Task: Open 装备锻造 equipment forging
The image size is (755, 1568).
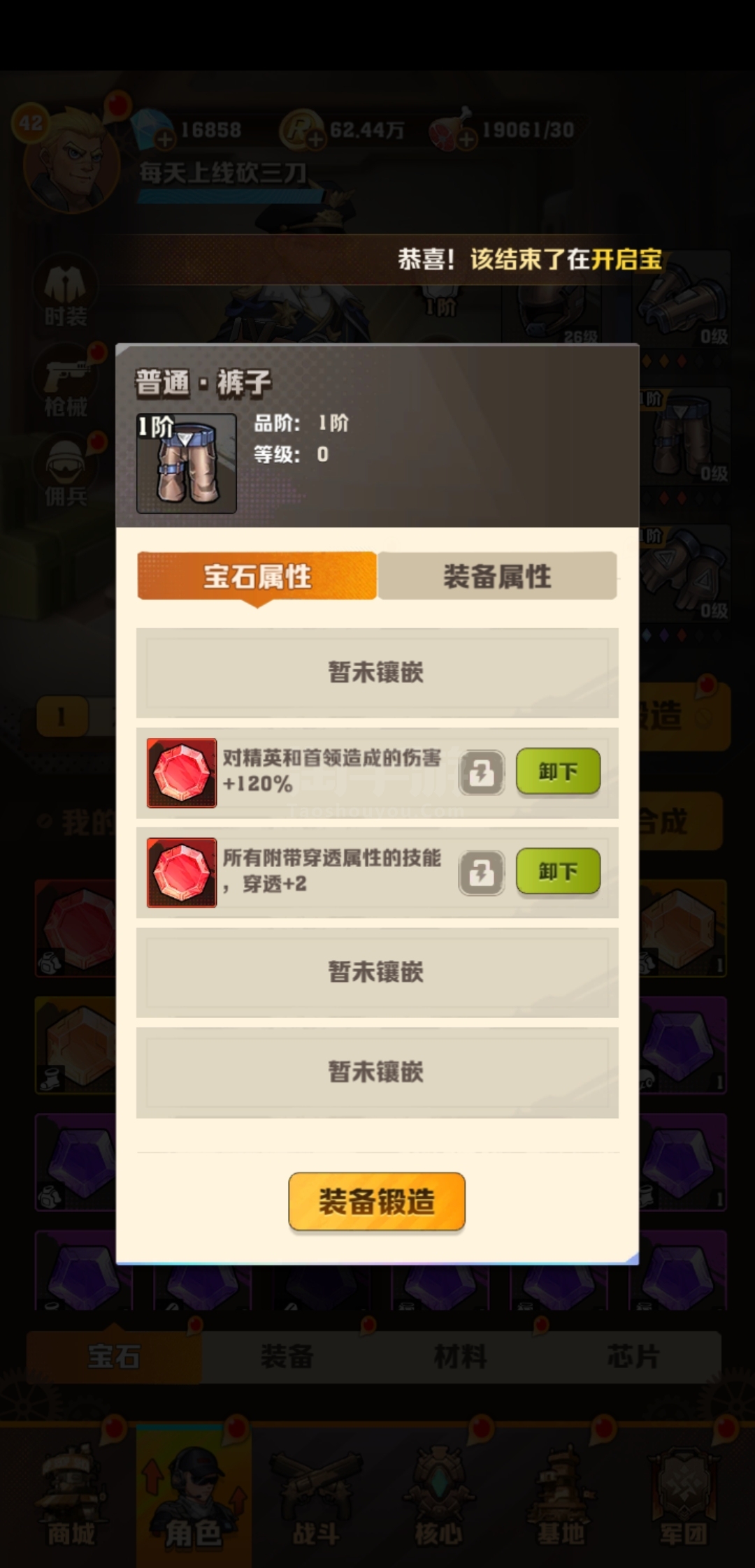Action: (377, 1201)
